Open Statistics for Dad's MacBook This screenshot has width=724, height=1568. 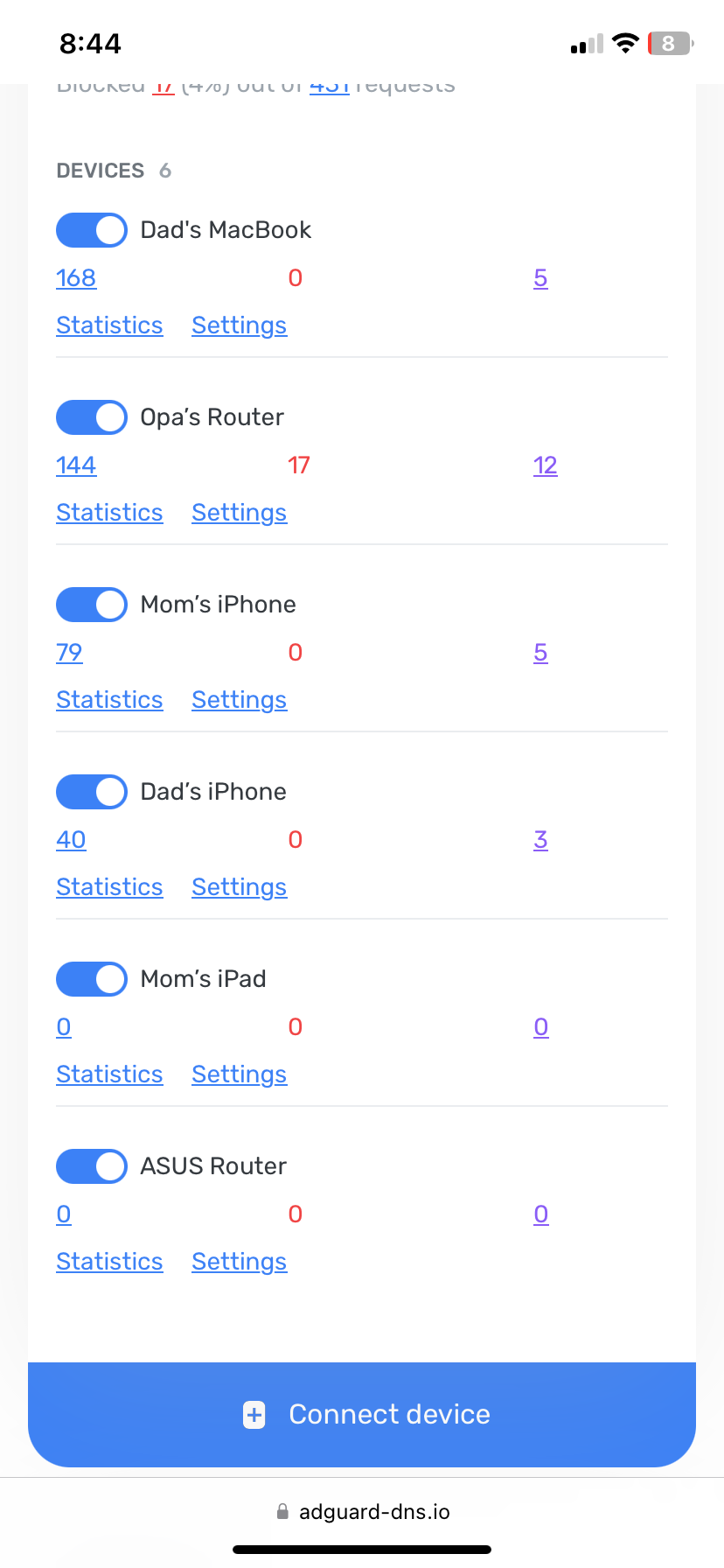[x=109, y=325]
